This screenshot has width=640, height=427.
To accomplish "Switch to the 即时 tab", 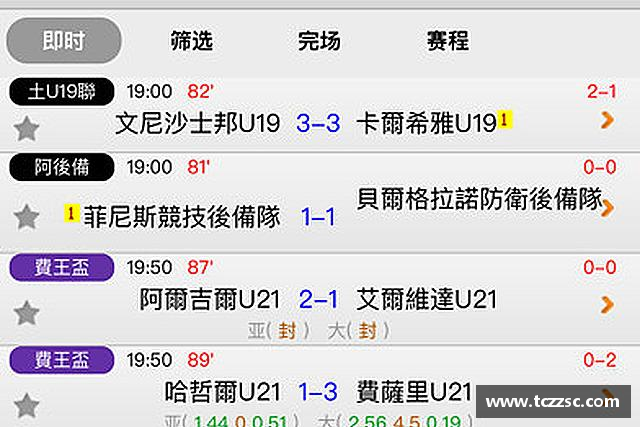I will [64, 41].
